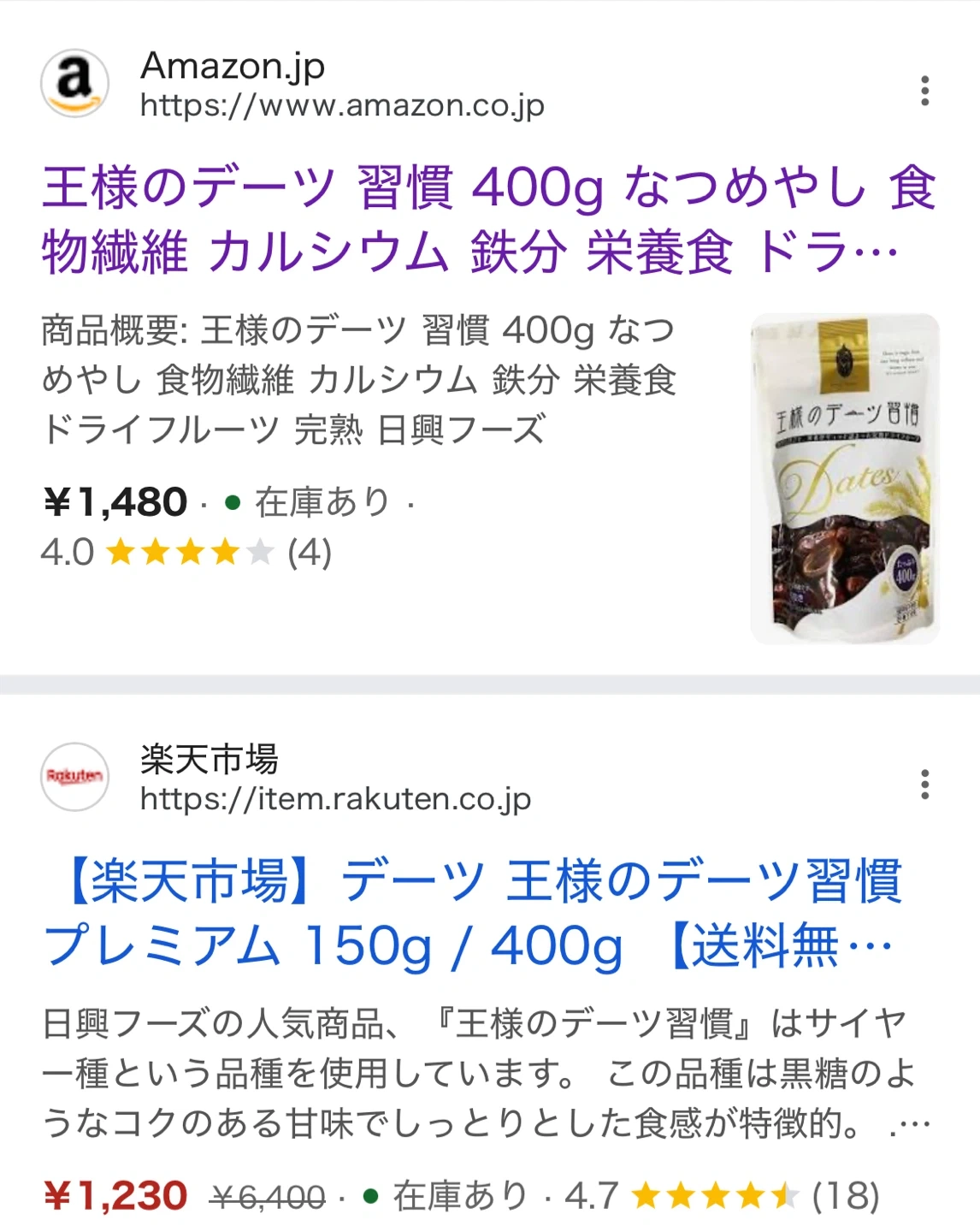Open the Amazon.jp result title link
This screenshot has width=980, height=1232.
(487, 220)
